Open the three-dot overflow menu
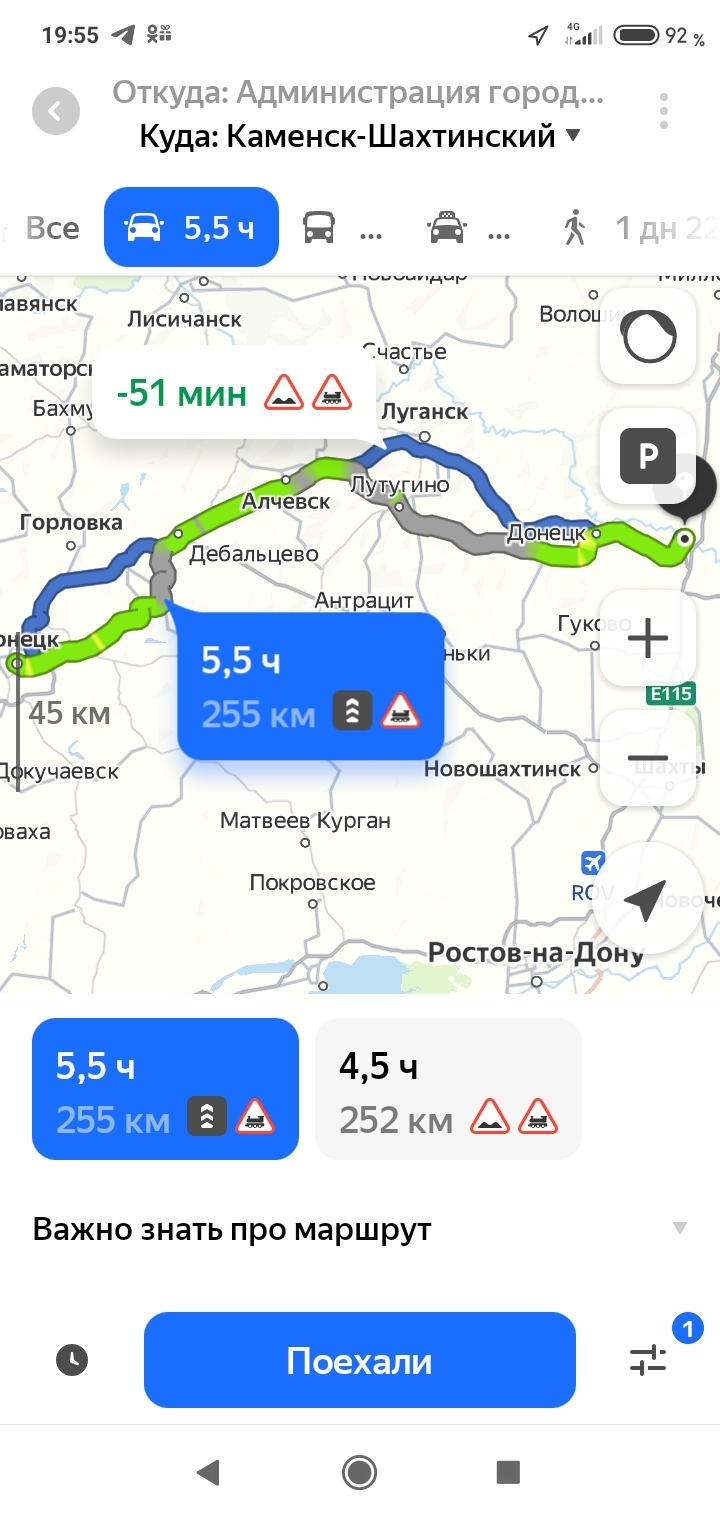Image resolution: width=720 pixels, height=1520 pixels. click(x=664, y=111)
